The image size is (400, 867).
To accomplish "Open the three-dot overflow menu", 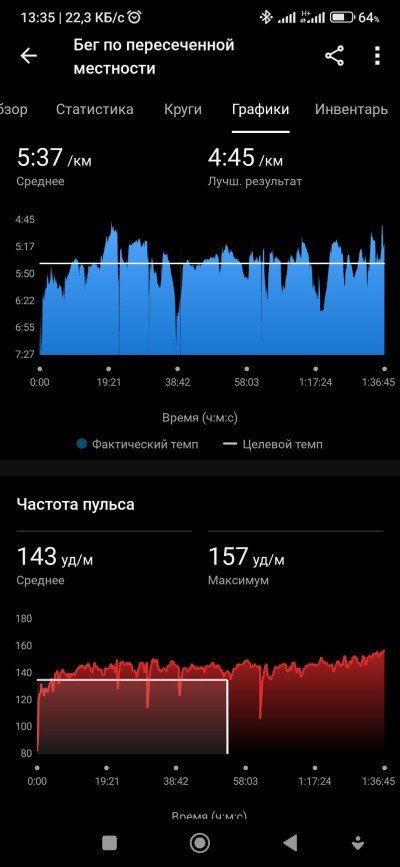I will click(x=377, y=56).
